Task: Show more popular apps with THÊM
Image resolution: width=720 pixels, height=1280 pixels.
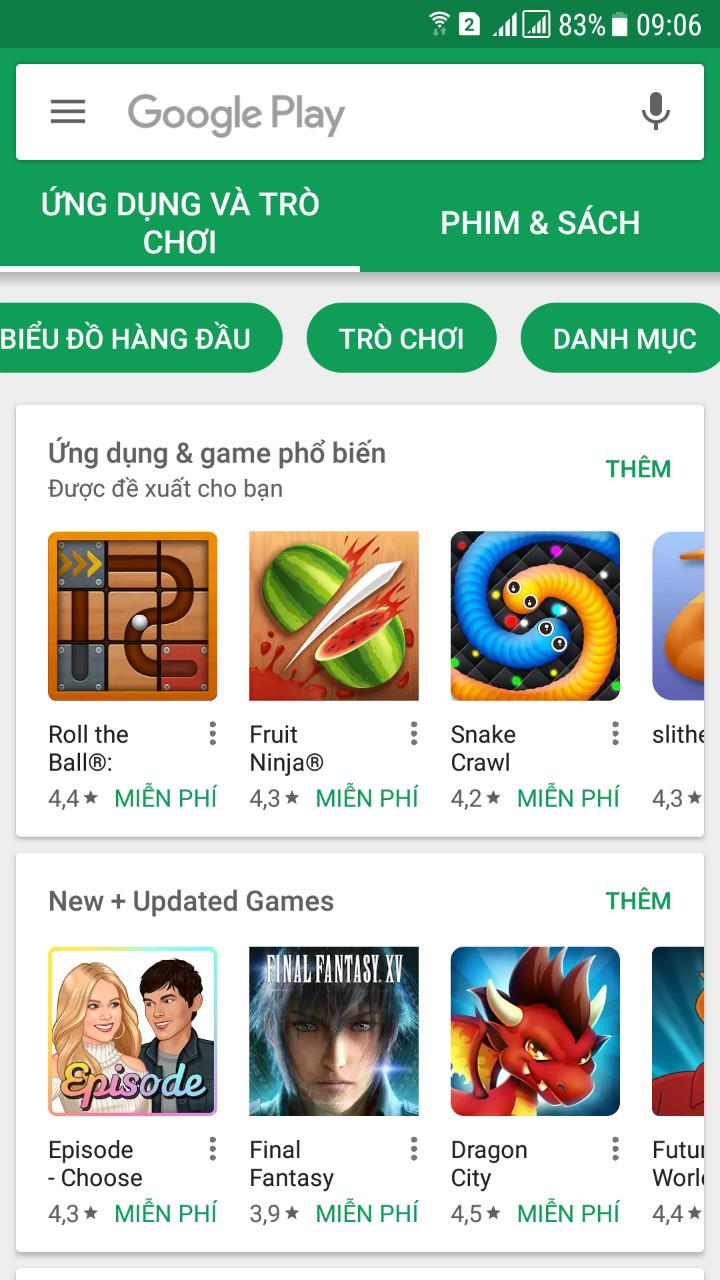Action: pos(638,469)
